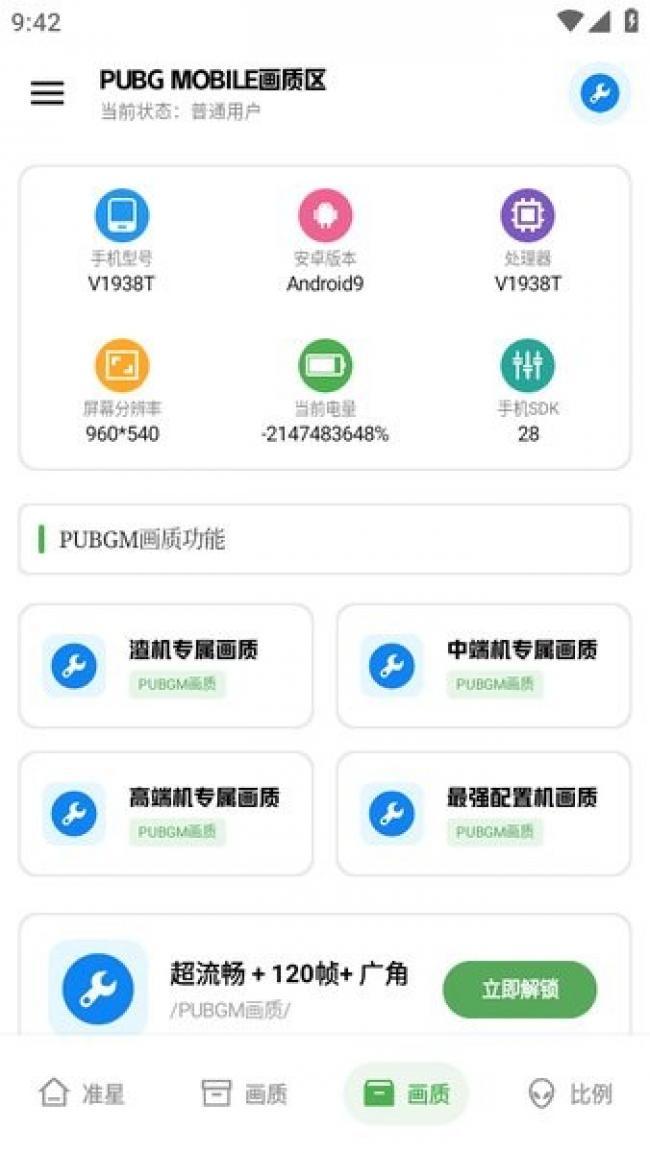
Task: Open the hamburger drawer menu
Action: (47, 93)
